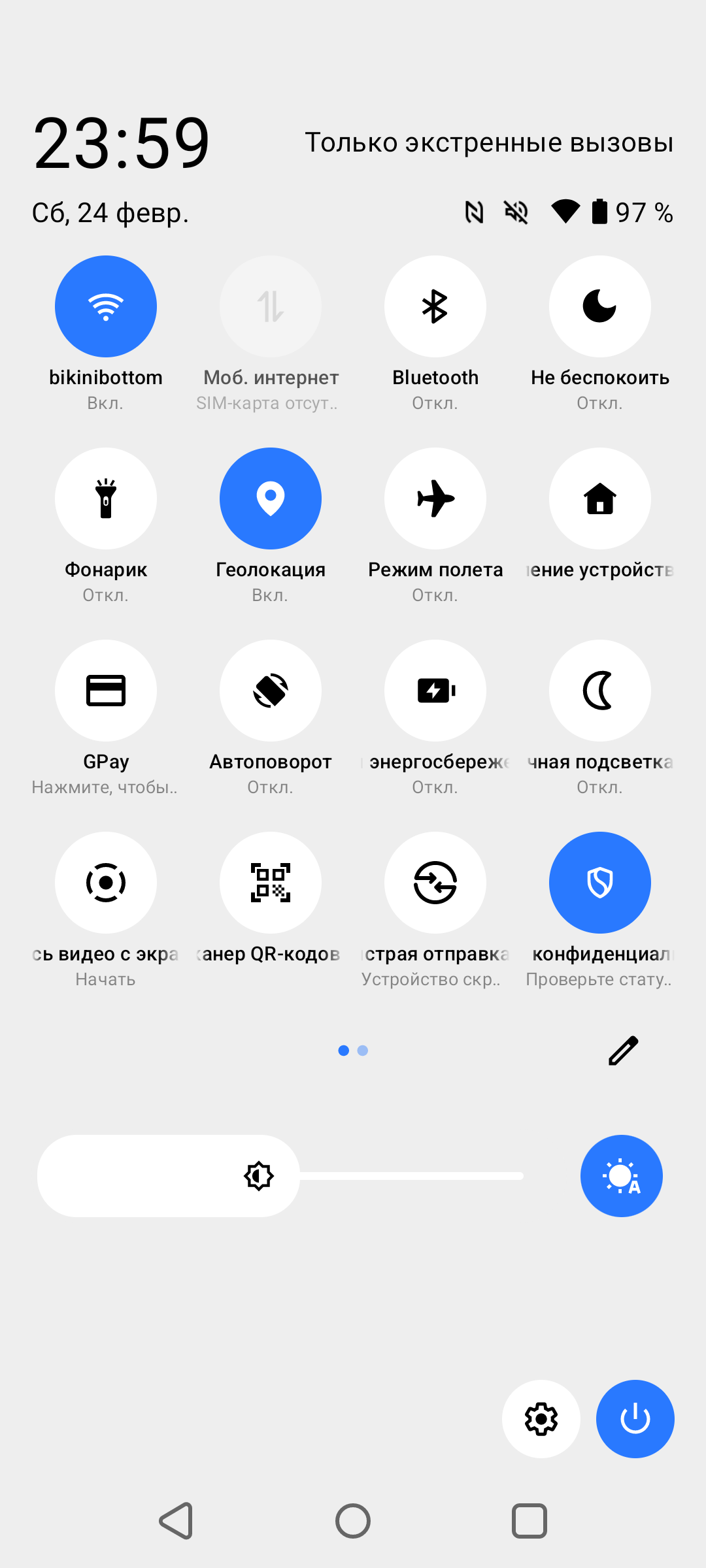Screen dimensions: 706x1568
Task: Open quick share tile
Action: coord(435,883)
